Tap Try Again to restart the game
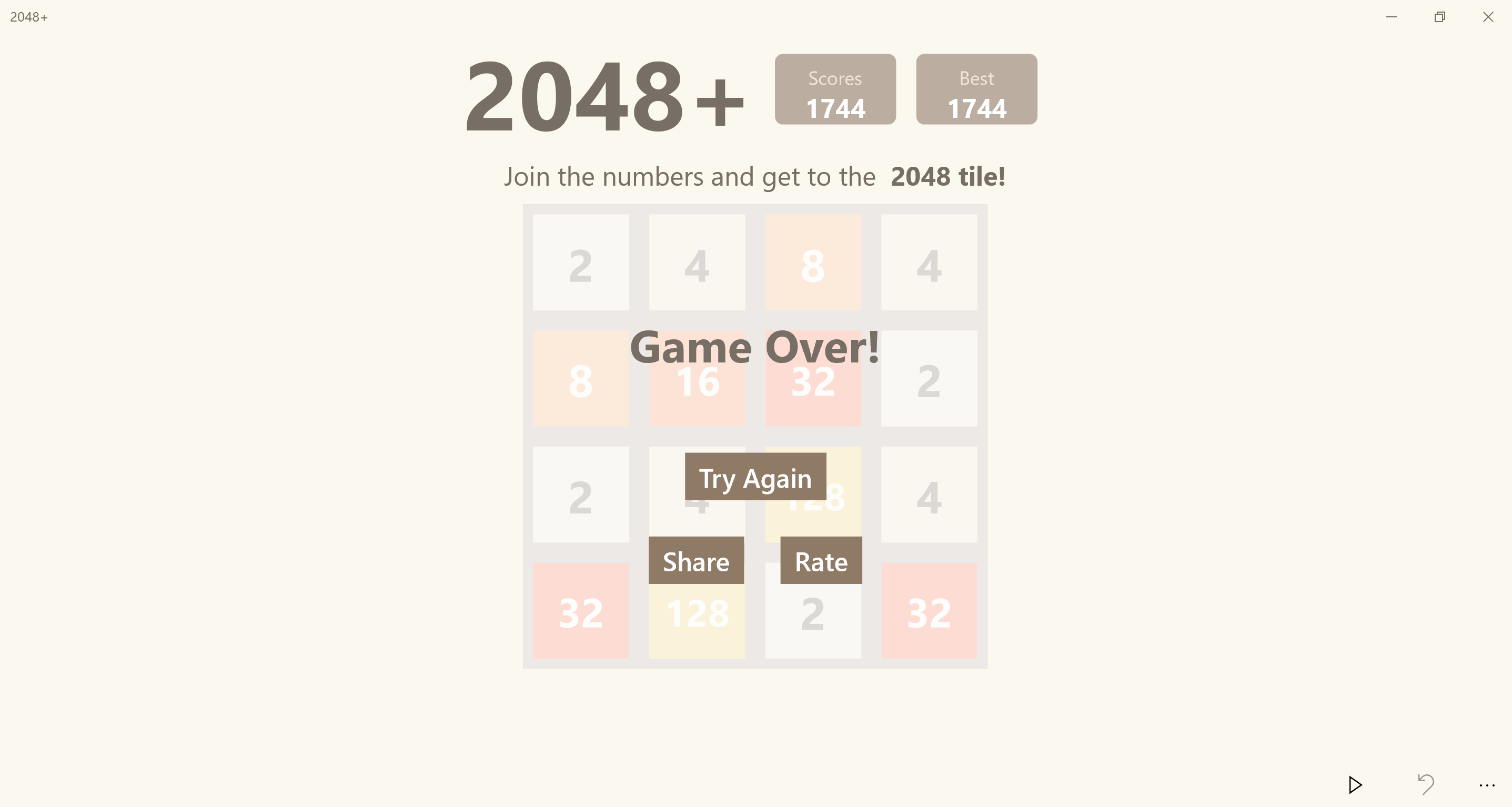This screenshot has width=1512, height=807. tap(755, 477)
